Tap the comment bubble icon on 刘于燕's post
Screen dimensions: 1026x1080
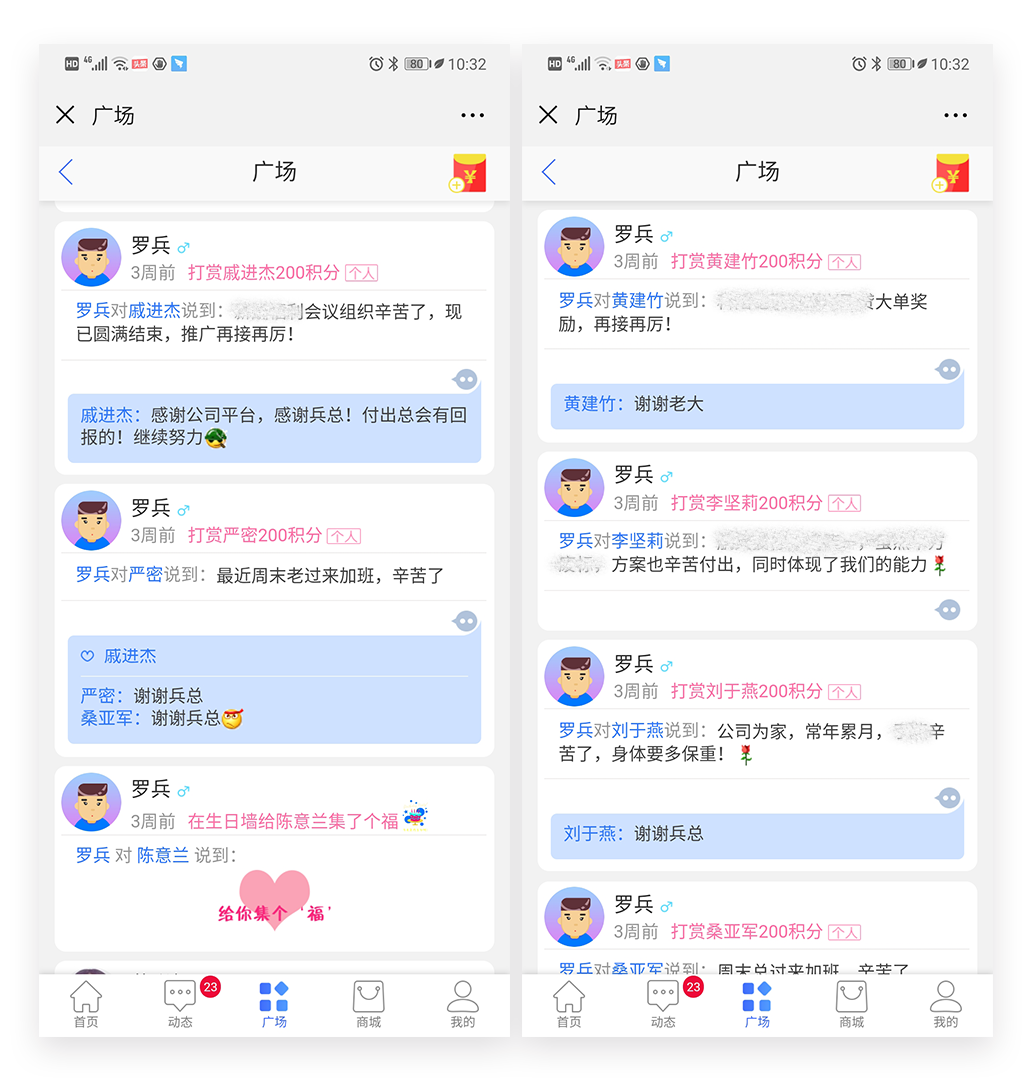pyautogui.click(x=947, y=798)
